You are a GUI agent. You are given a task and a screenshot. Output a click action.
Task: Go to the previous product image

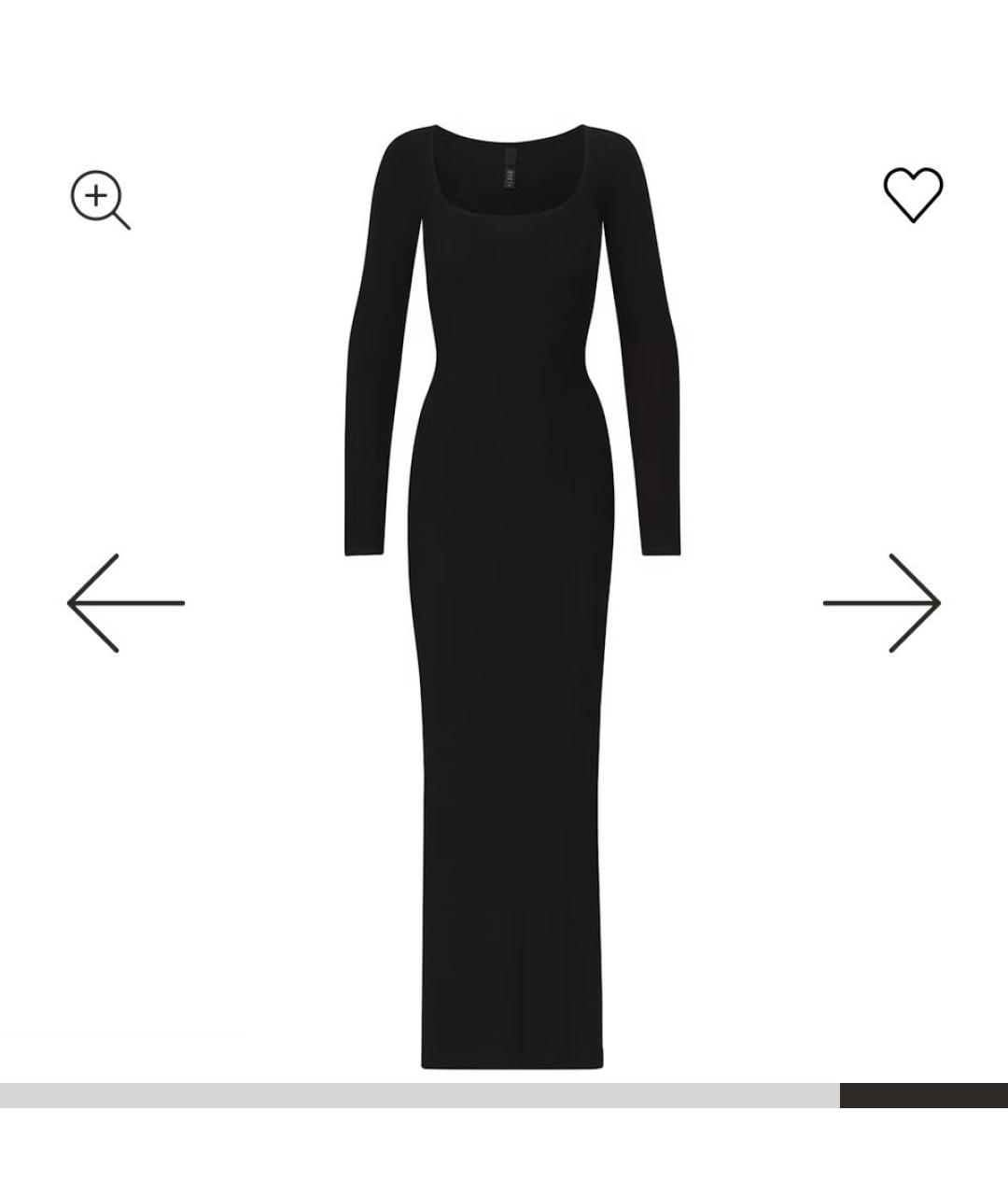click(x=125, y=603)
